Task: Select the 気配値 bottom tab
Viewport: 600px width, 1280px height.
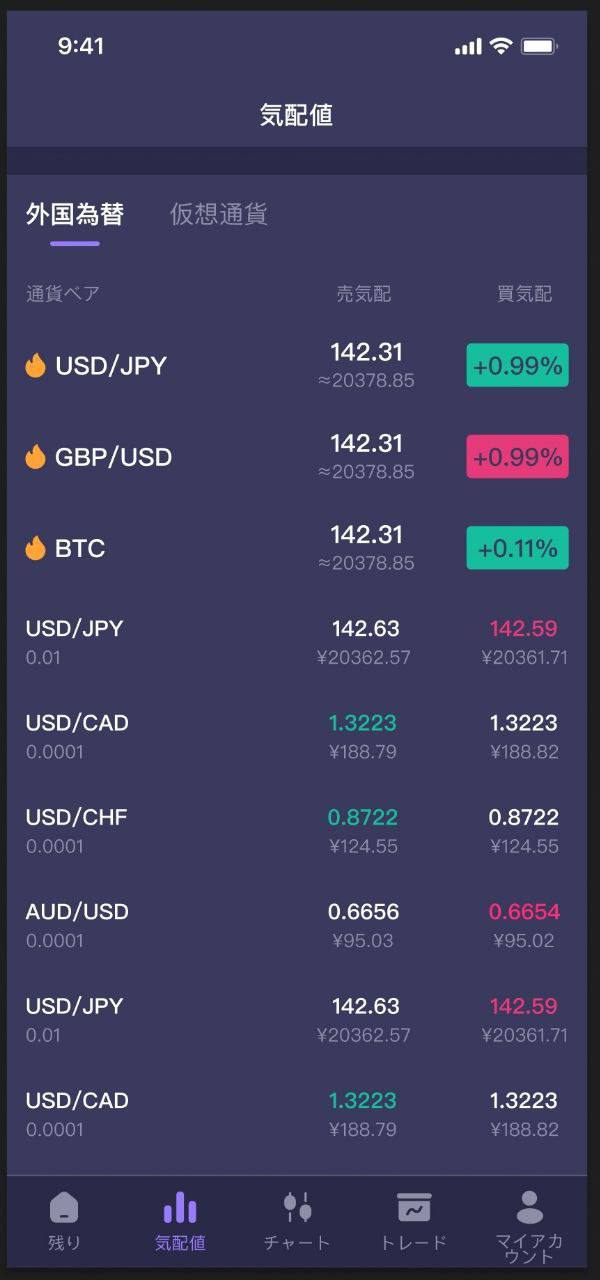Action: coord(180,1221)
